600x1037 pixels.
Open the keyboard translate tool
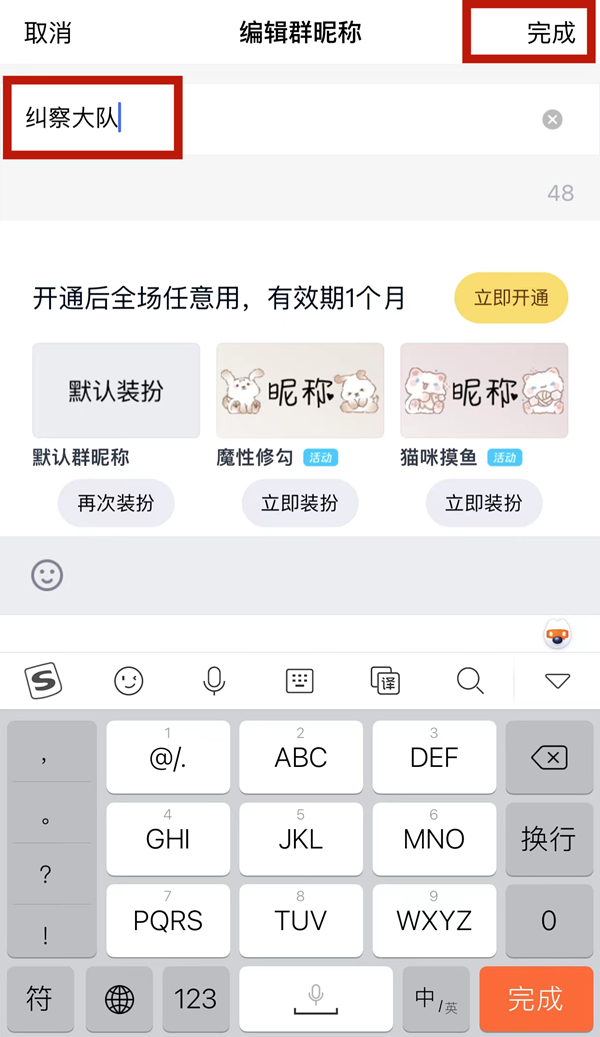tap(385, 682)
